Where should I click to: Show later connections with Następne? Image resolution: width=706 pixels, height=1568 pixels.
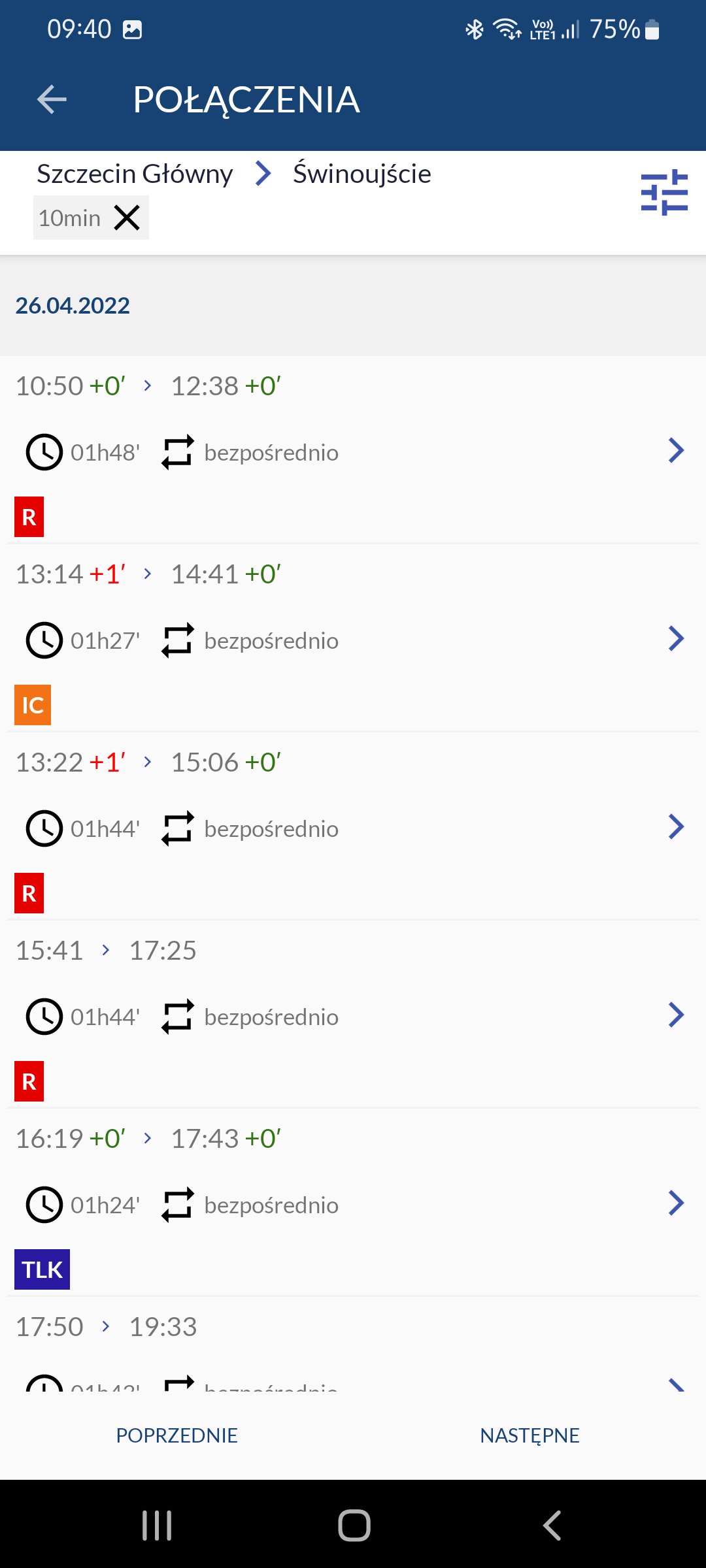click(x=529, y=1435)
